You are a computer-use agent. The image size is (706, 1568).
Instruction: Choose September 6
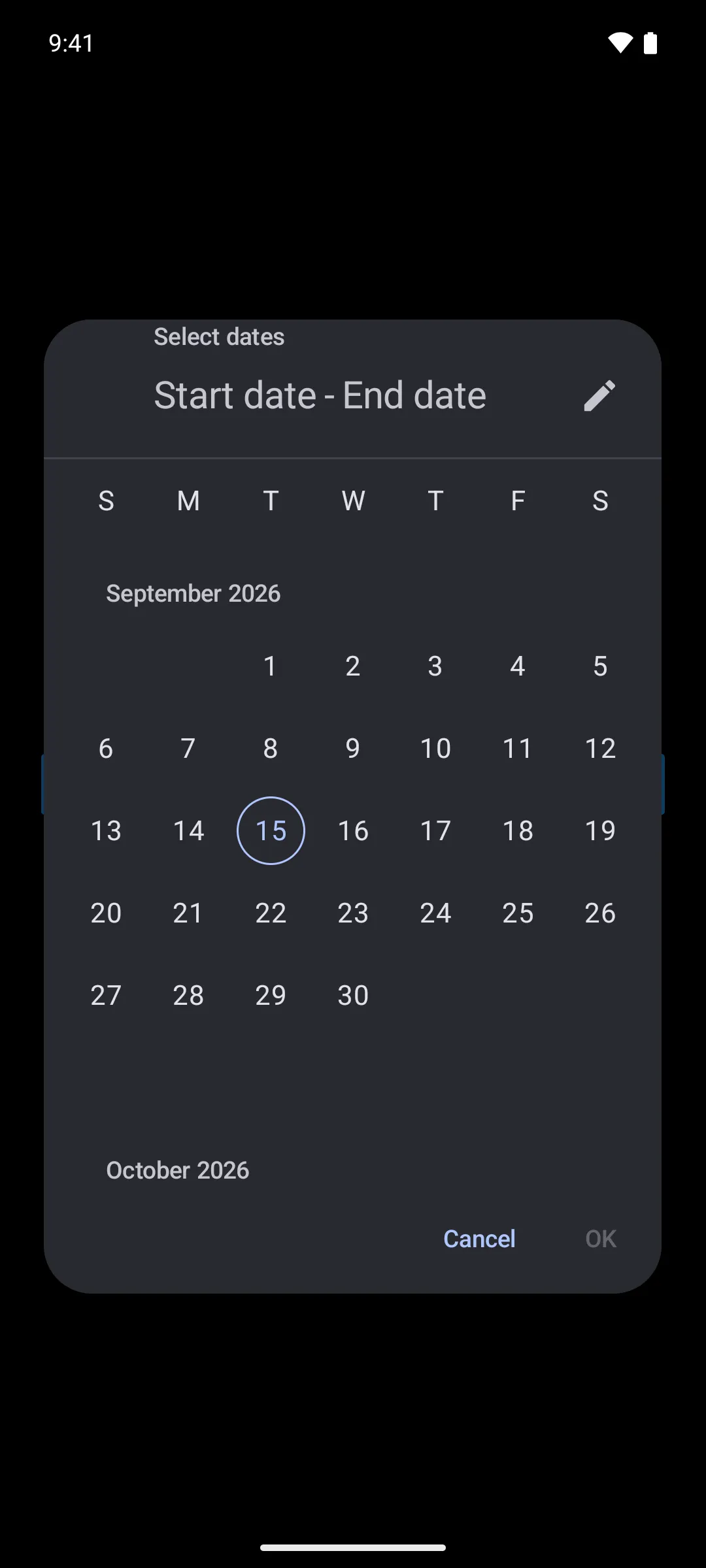[x=106, y=748]
